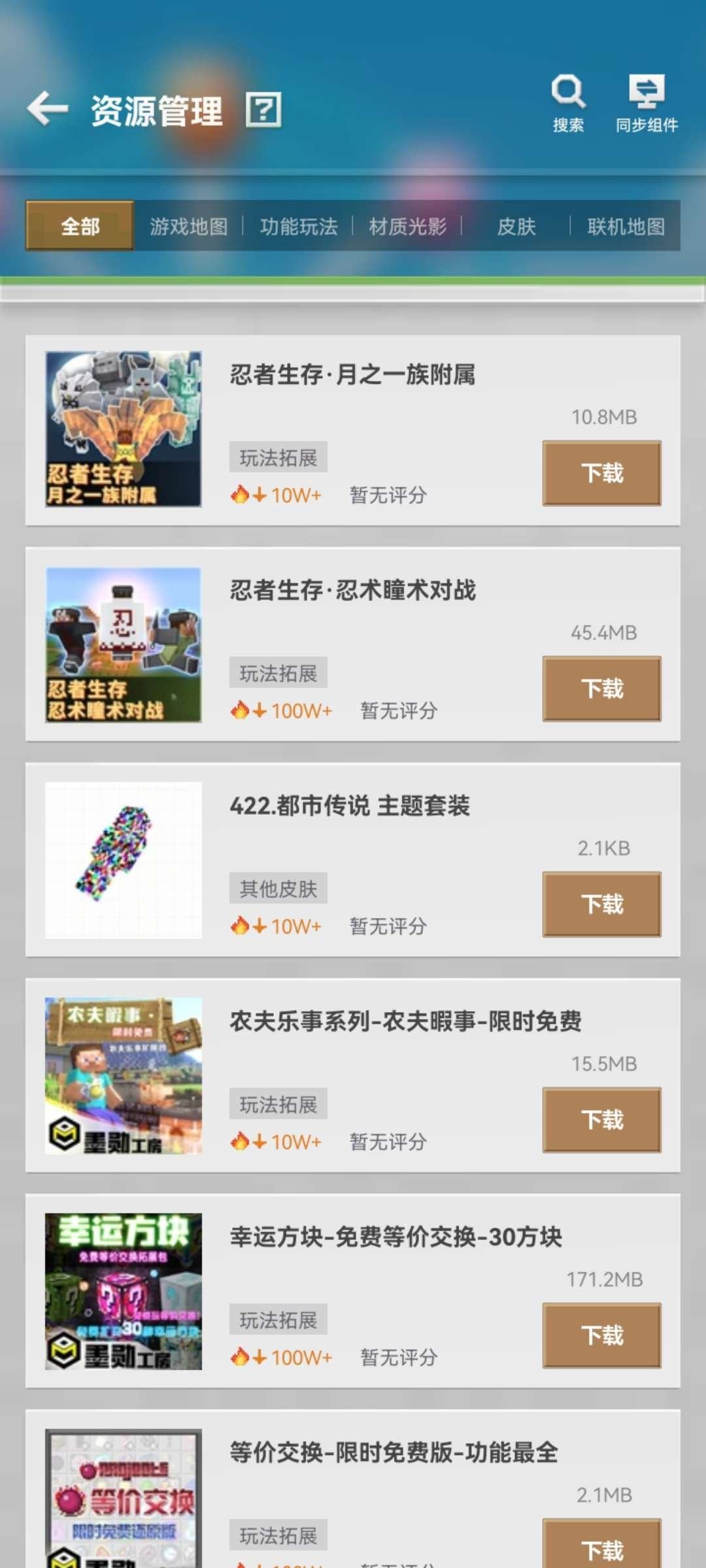Click the download count icon on 忍术瞳术对战
The width and height of the screenshot is (706, 1568).
pyautogui.click(x=240, y=710)
